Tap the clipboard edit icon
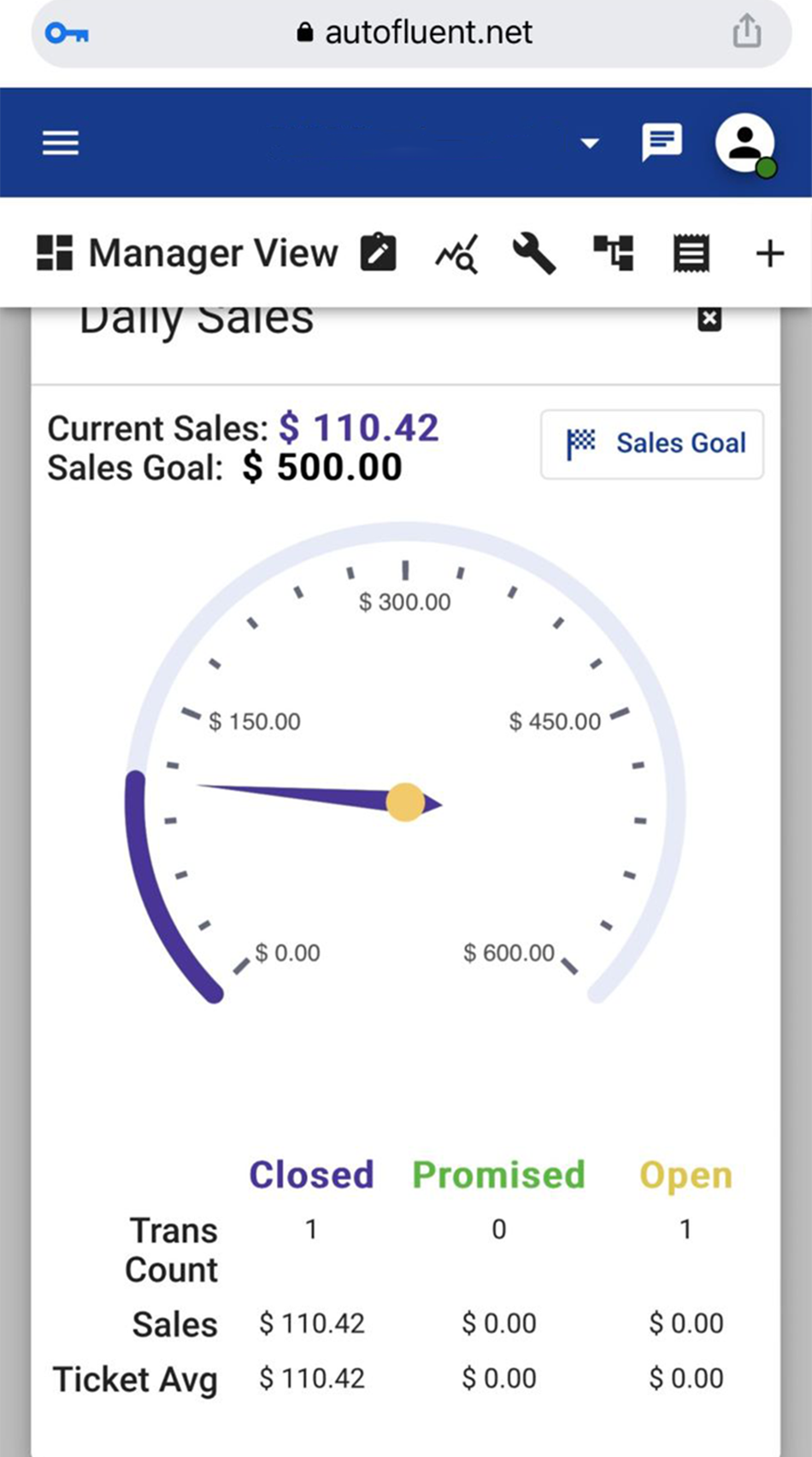 tap(378, 253)
